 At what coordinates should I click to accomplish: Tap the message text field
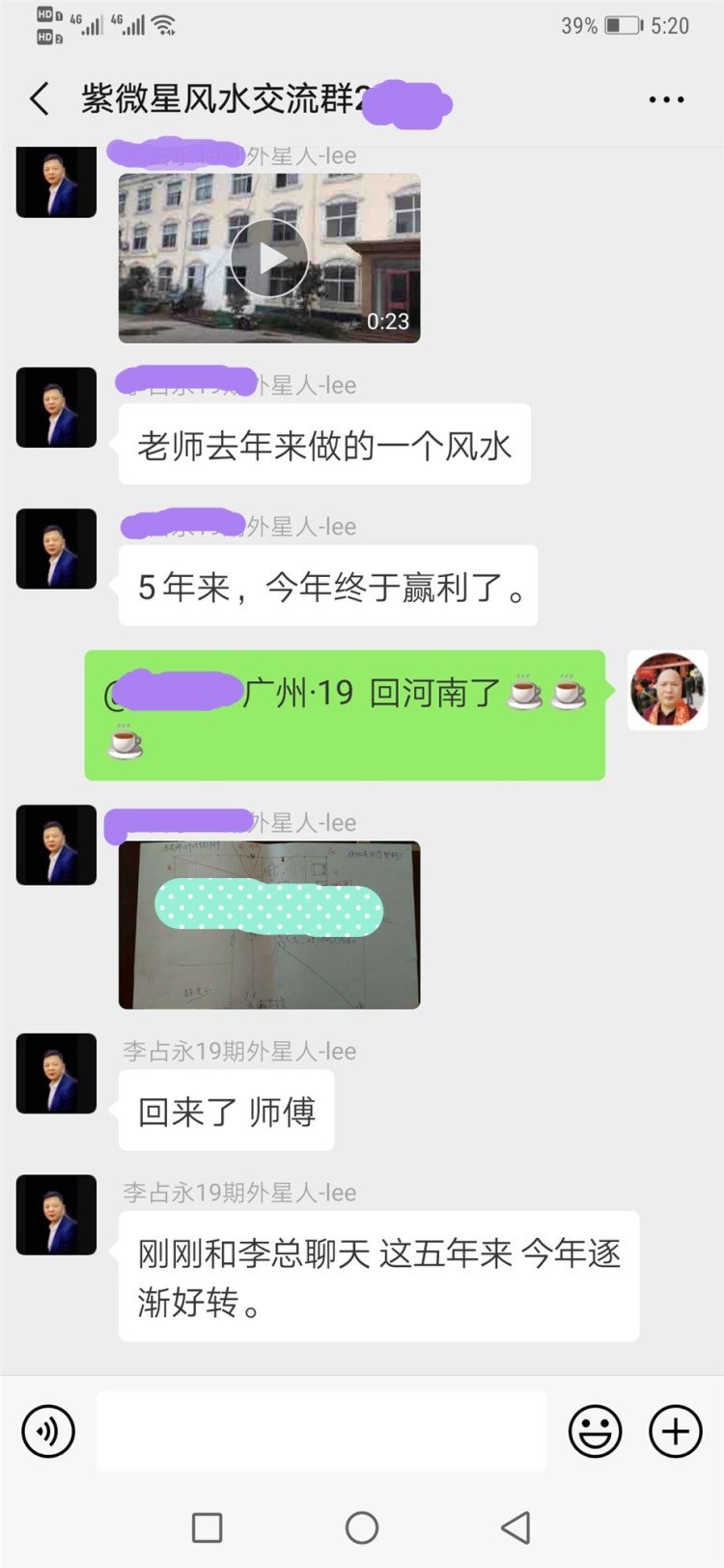(x=321, y=1431)
